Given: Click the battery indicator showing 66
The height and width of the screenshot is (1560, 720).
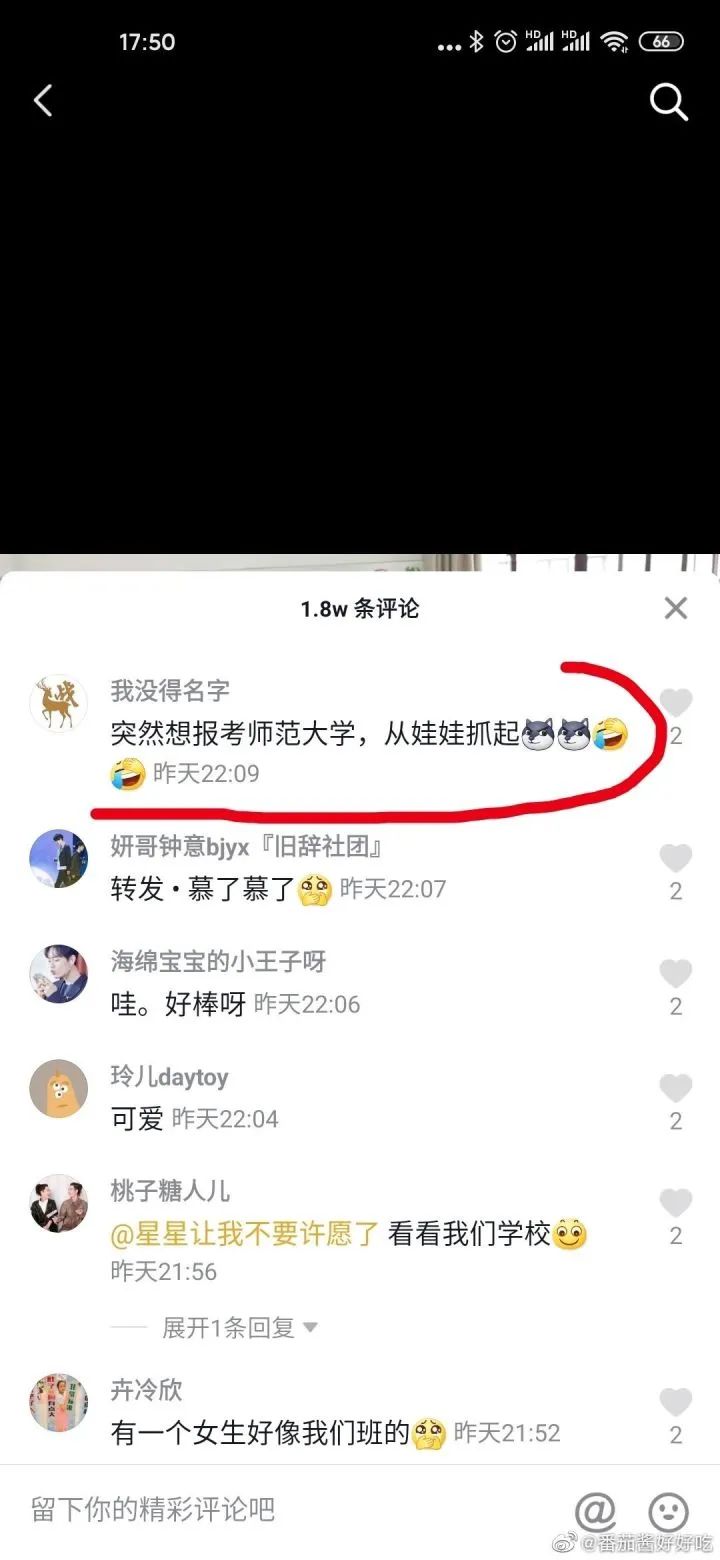Looking at the screenshot, I should (660, 41).
